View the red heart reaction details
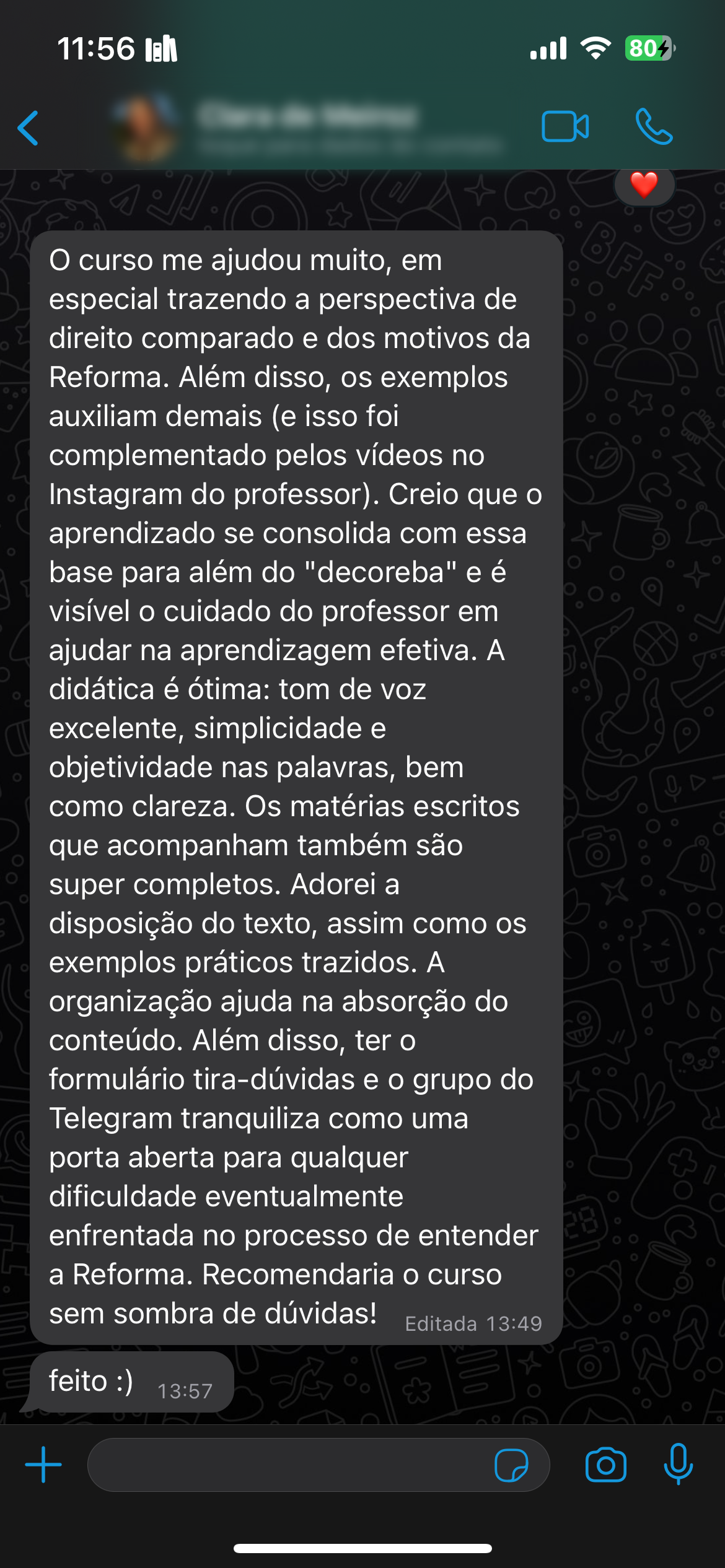 coord(644,185)
